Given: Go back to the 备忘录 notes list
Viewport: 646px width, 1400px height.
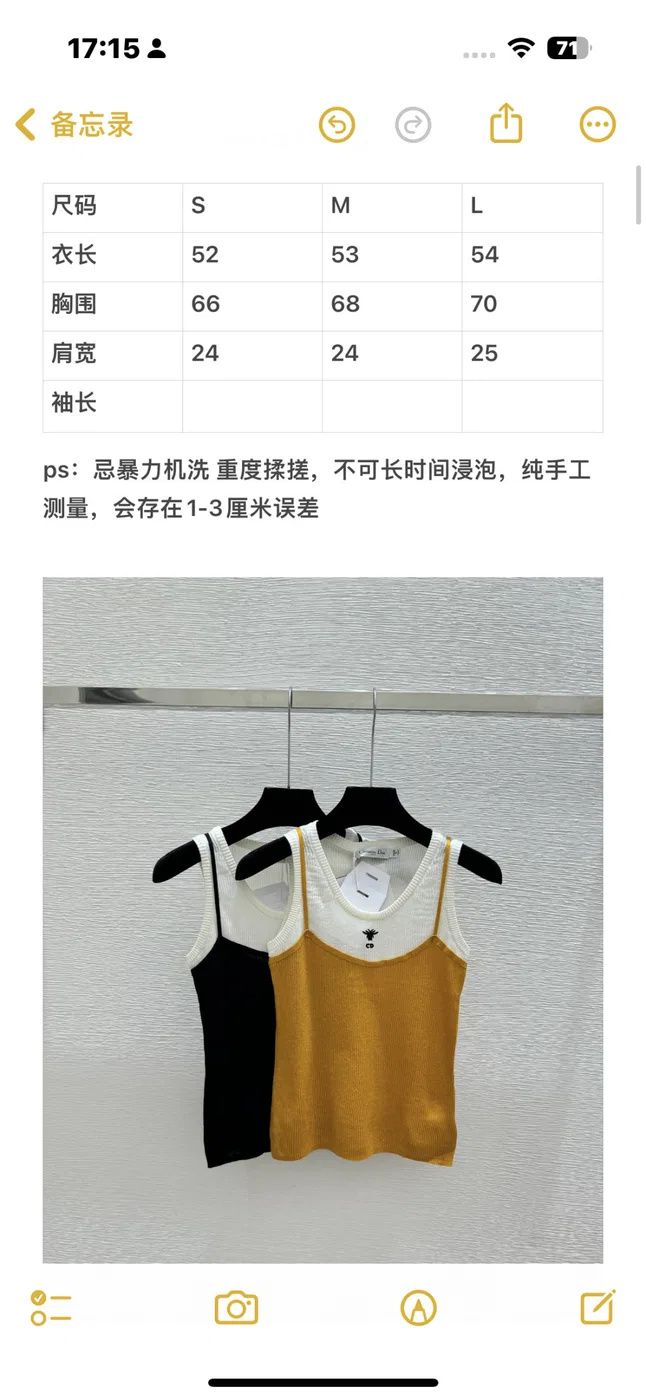Looking at the screenshot, I should [74, 125].
